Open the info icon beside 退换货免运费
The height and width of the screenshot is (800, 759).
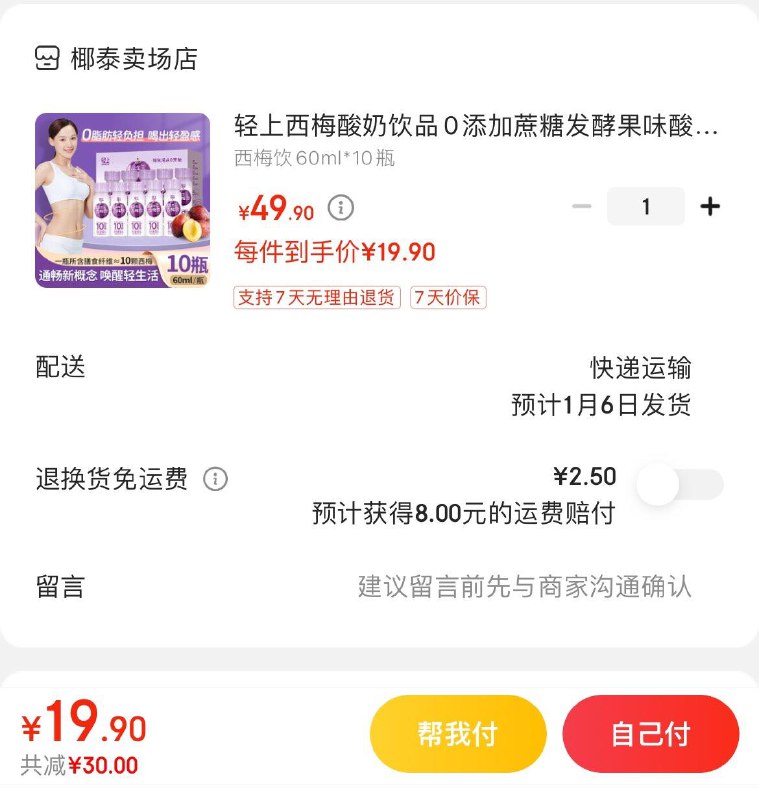215,480
